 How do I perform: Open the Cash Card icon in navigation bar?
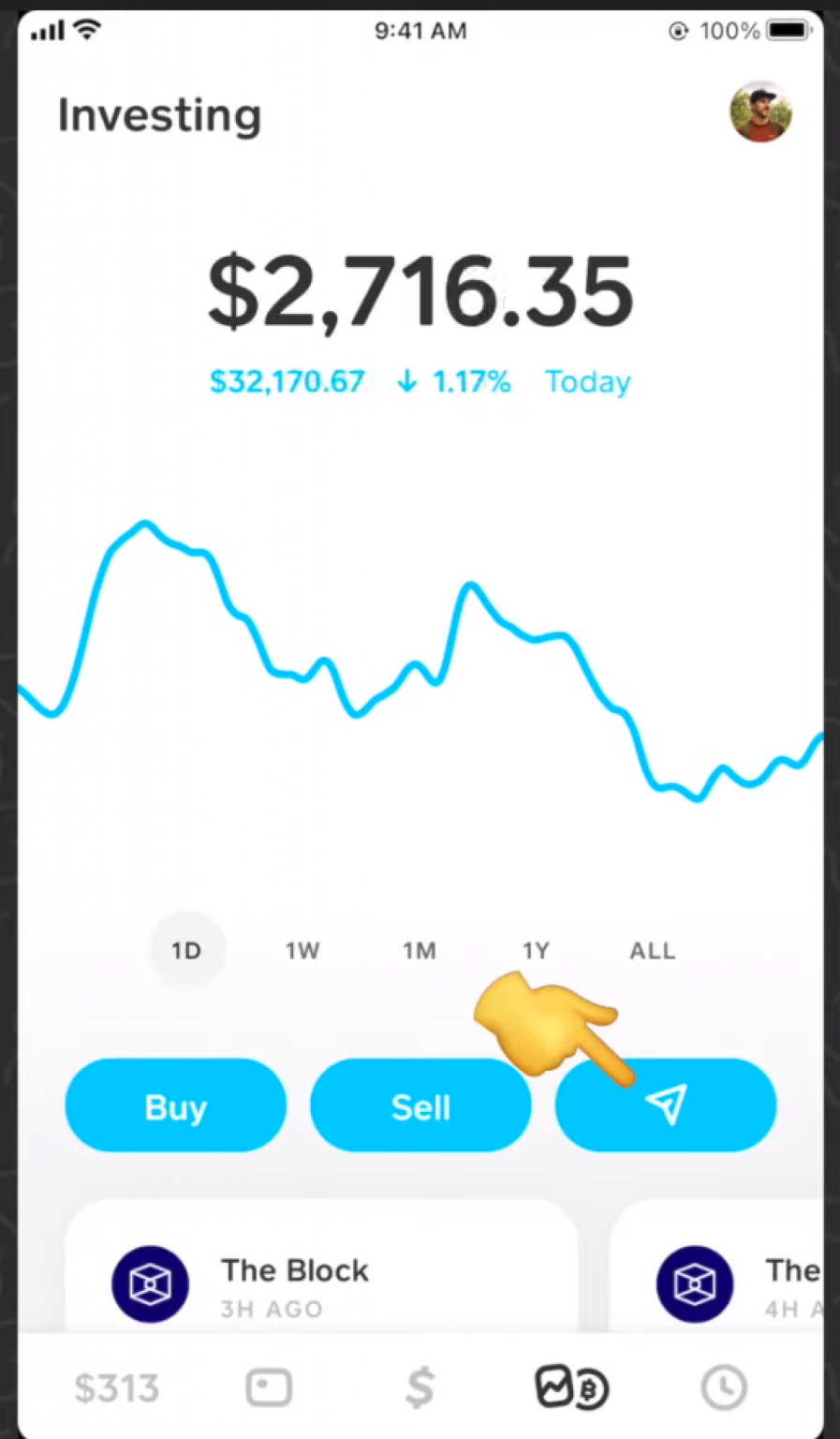pyautogui.click(x=269, y=1387)
